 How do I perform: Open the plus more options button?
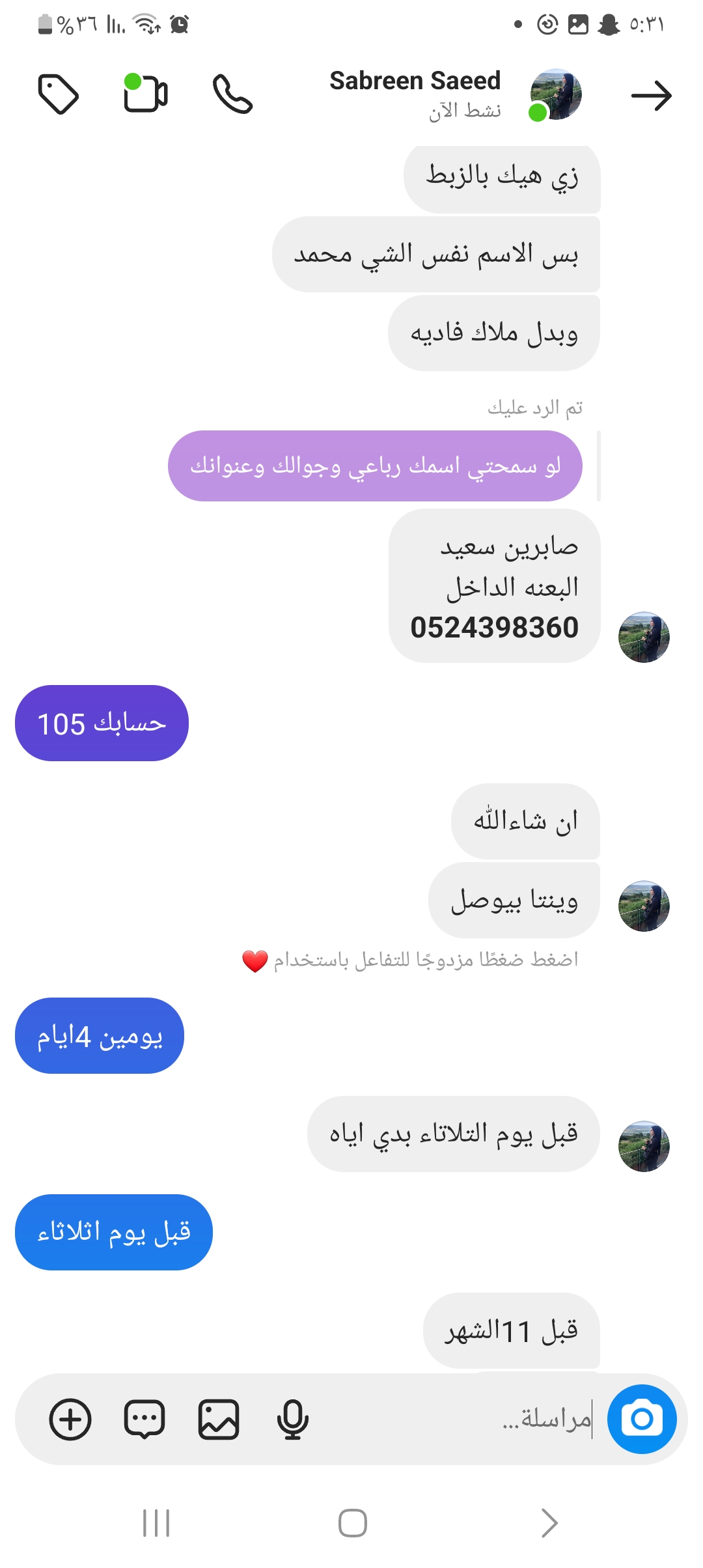coord(70,1419)
